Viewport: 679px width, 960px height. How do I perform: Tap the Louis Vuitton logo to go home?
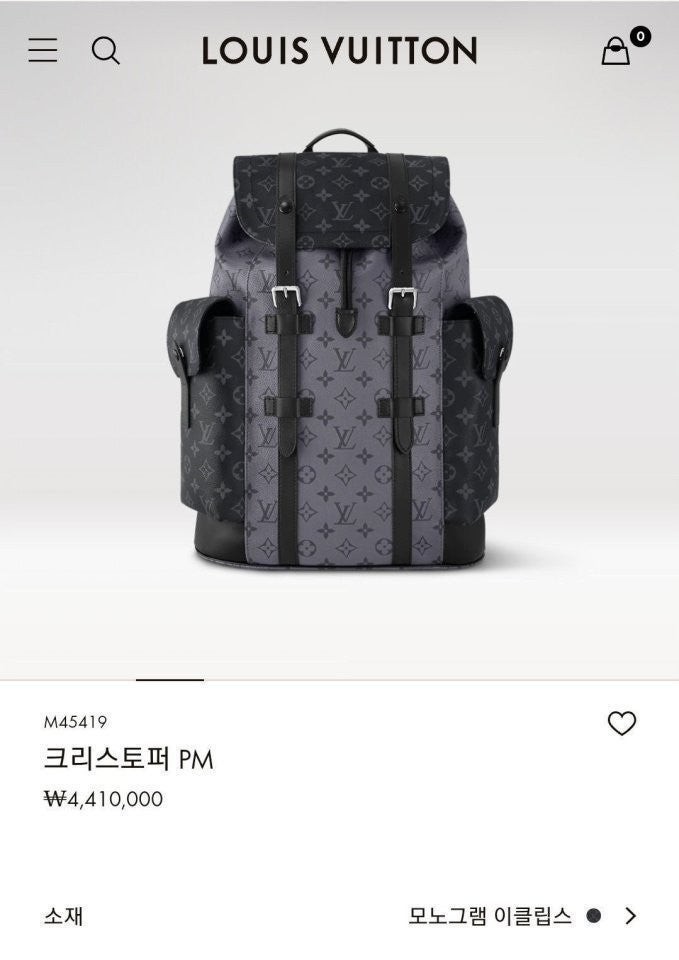pyautogui.click(x=339, y=50)
